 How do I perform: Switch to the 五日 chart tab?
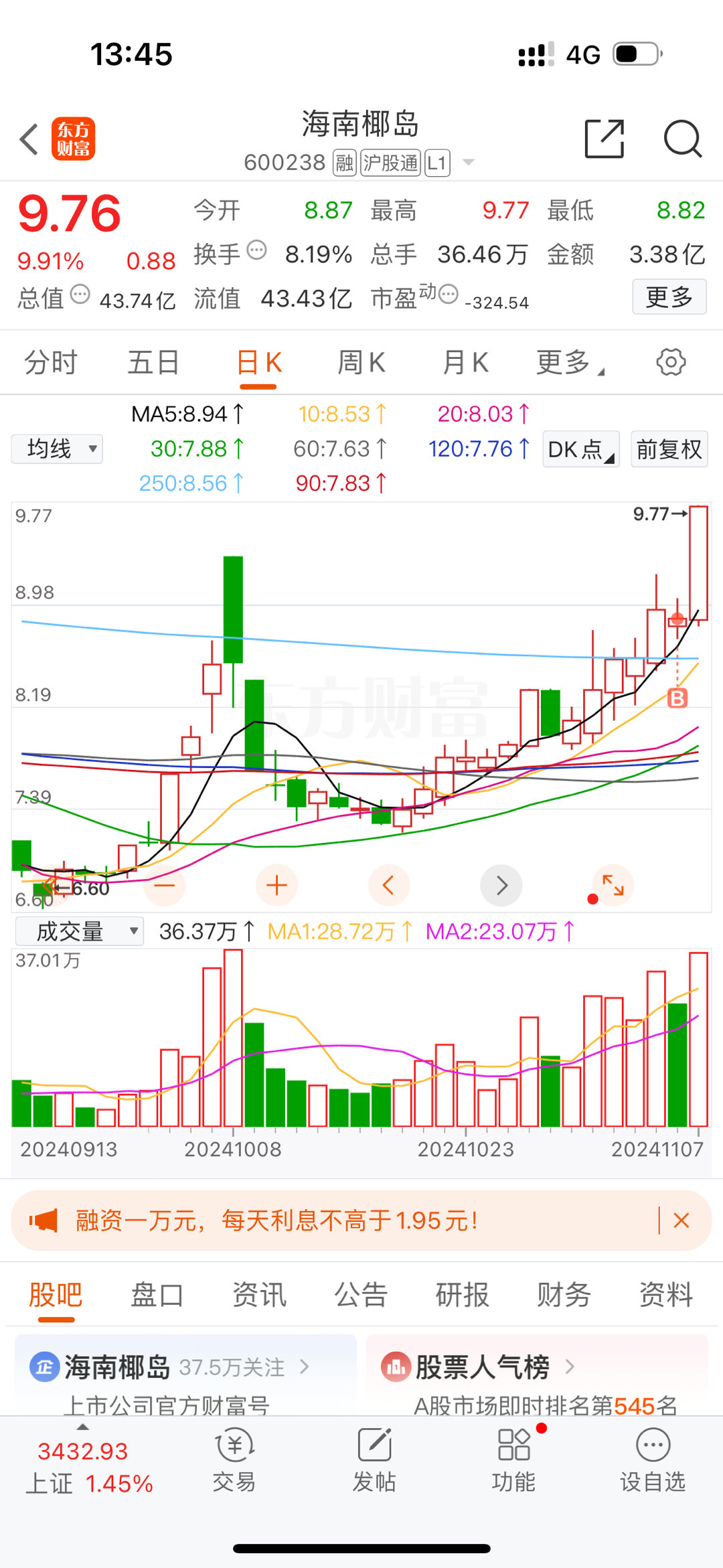click(153, 363)
